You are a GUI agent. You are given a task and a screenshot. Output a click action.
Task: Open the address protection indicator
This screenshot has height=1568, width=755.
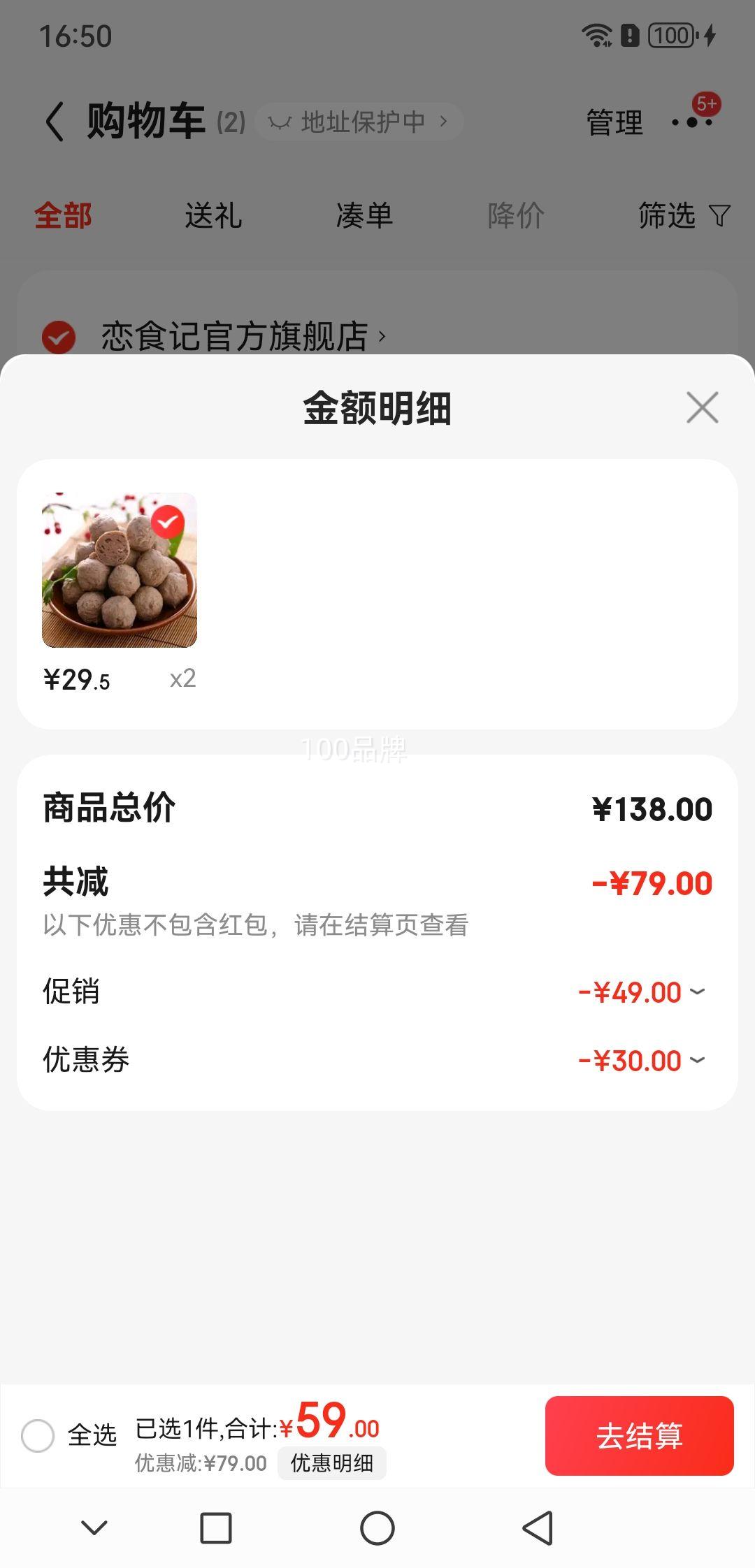click(x=358, y=120)
